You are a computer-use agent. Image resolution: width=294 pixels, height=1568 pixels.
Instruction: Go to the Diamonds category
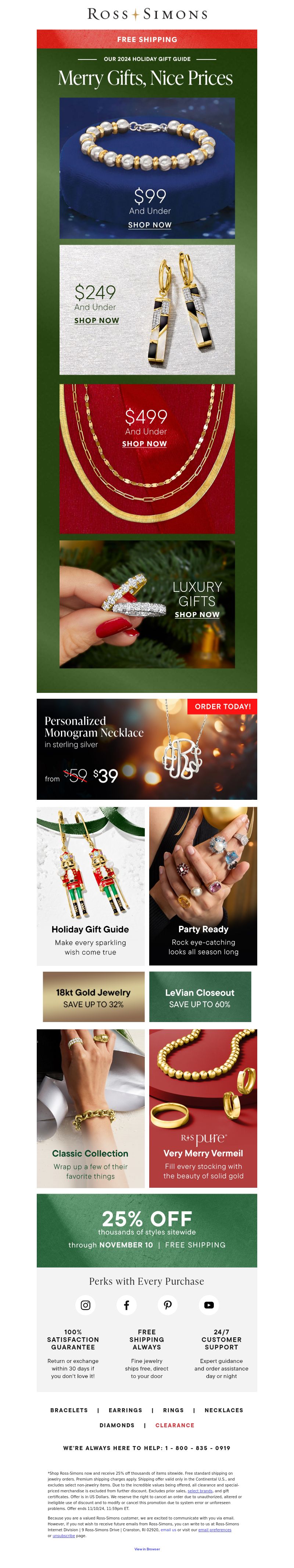[x=117, y=1425]
